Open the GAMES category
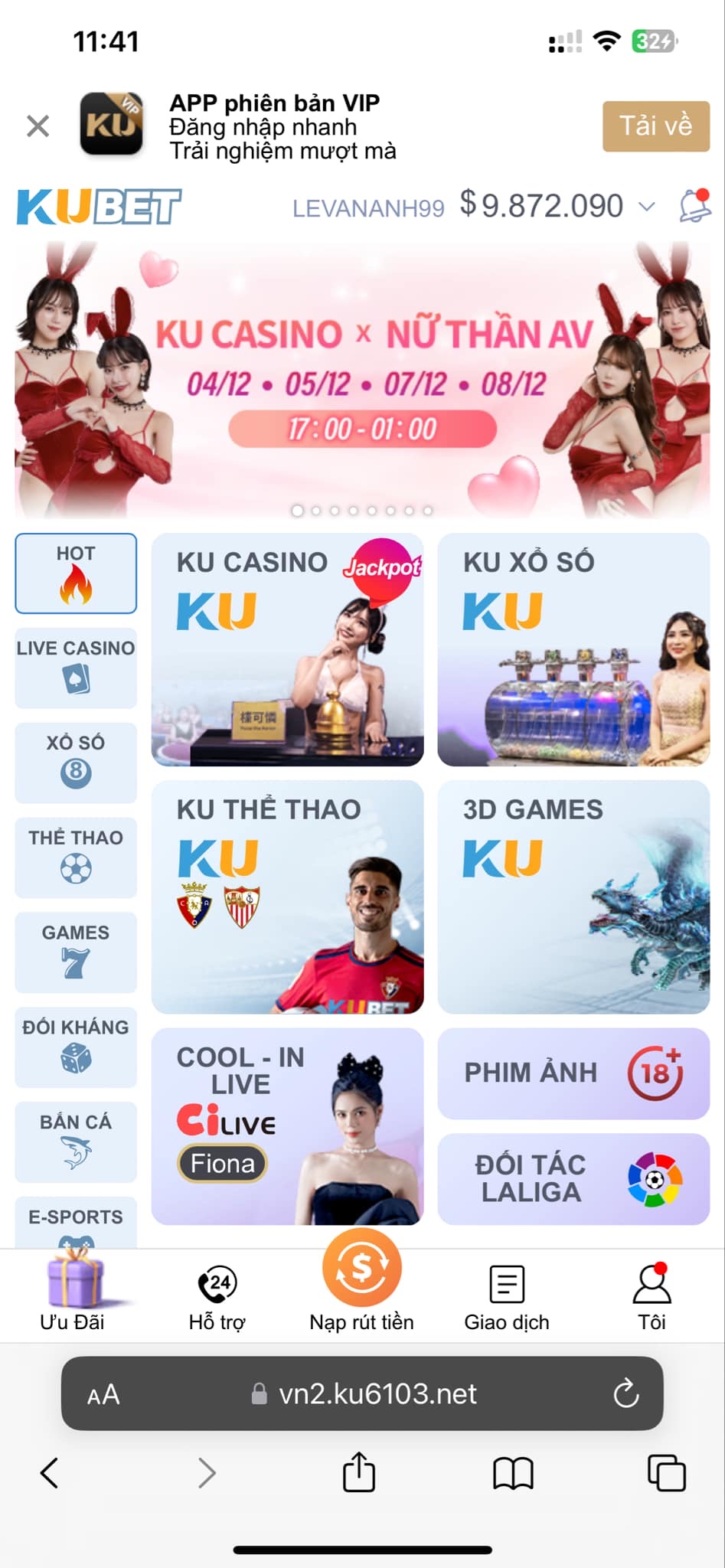The image size is (725, 1568). coord(76,952)
